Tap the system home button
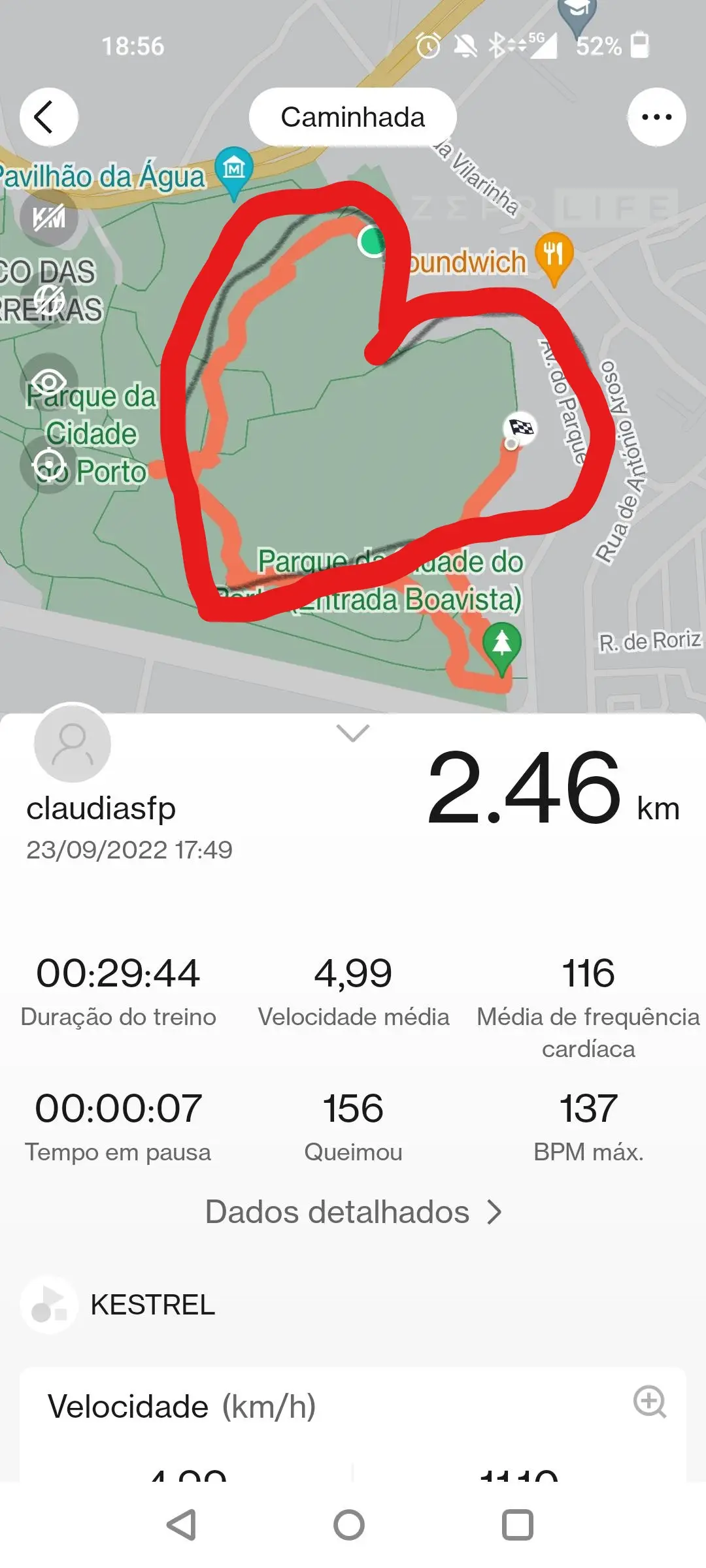 [349, 1526]
